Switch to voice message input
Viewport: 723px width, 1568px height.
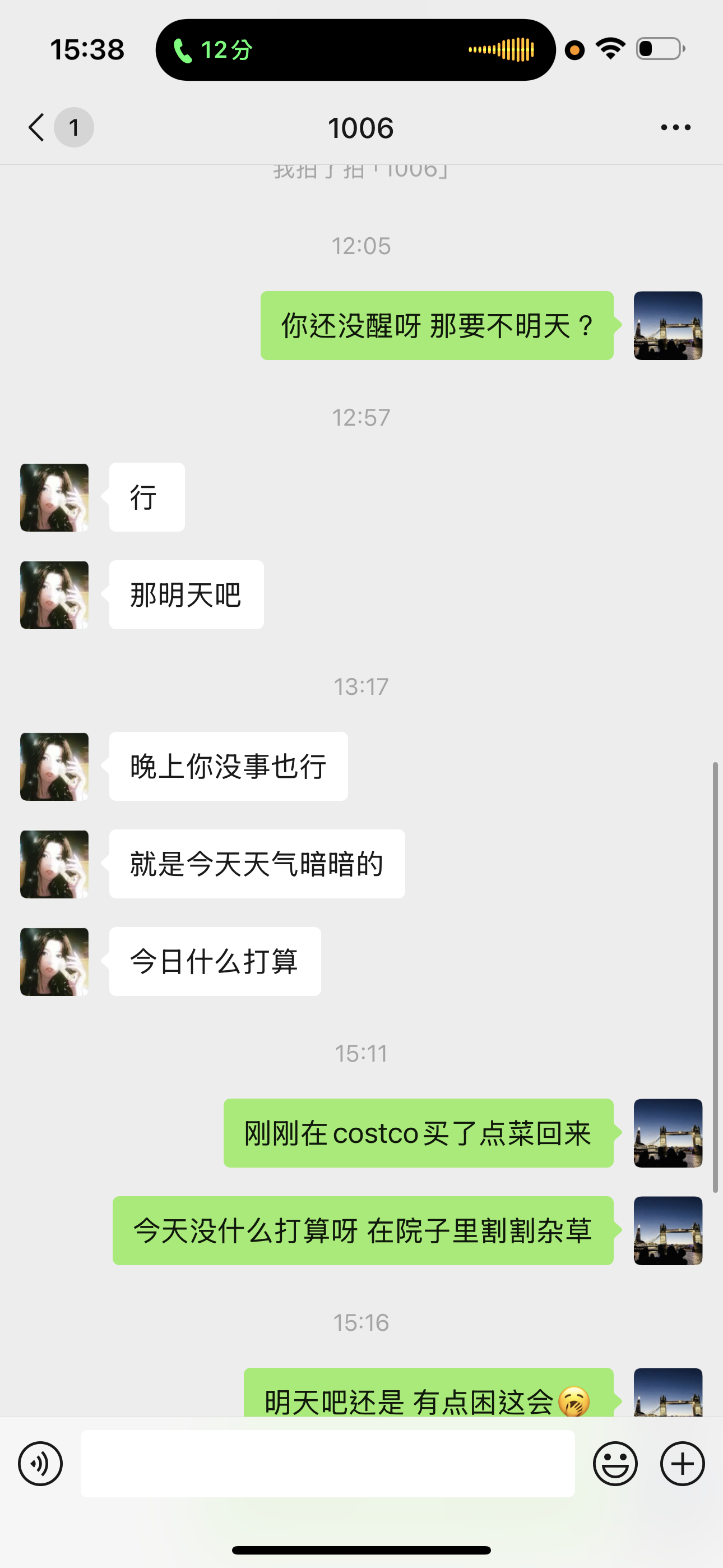click(x=40, y=1463)
